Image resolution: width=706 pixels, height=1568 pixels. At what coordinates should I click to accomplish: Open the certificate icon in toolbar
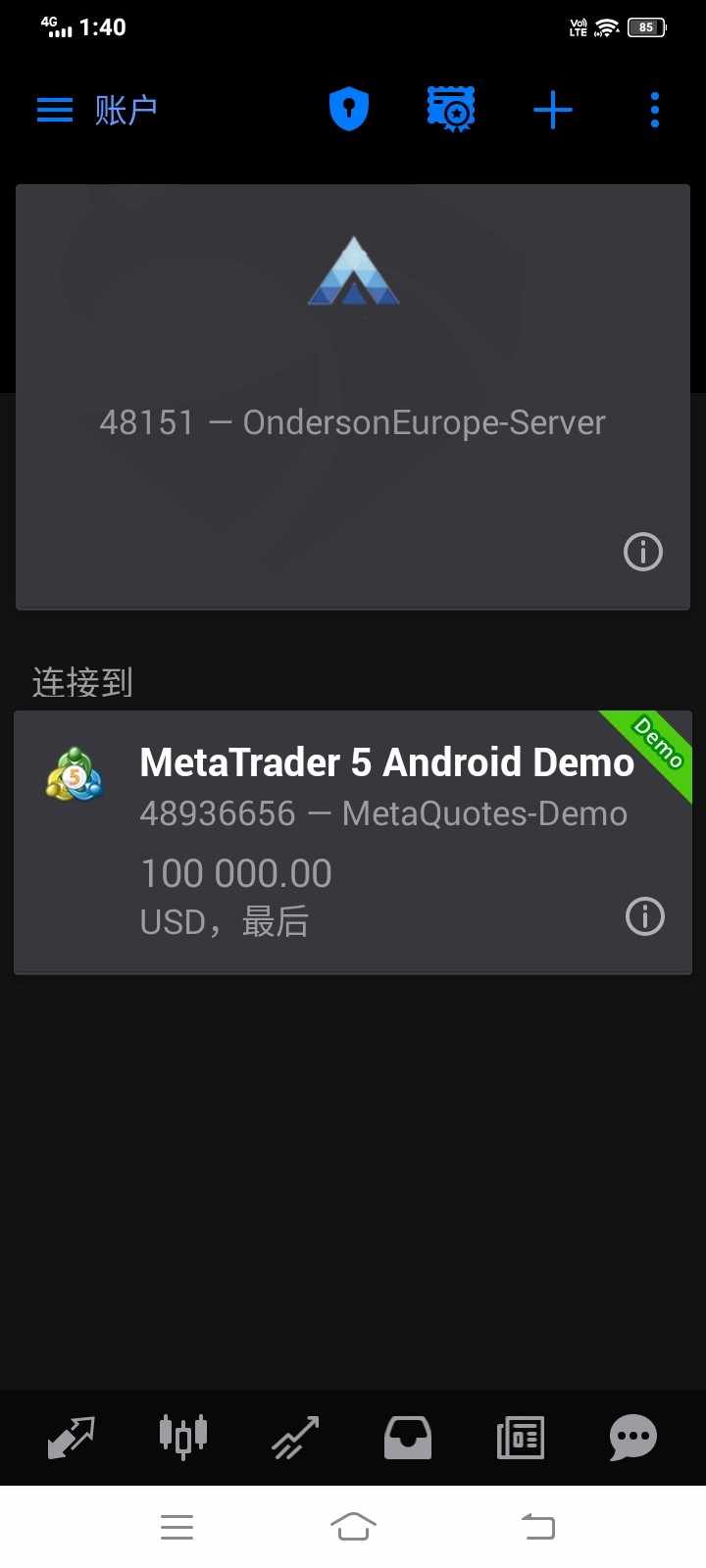click(451, 109)
